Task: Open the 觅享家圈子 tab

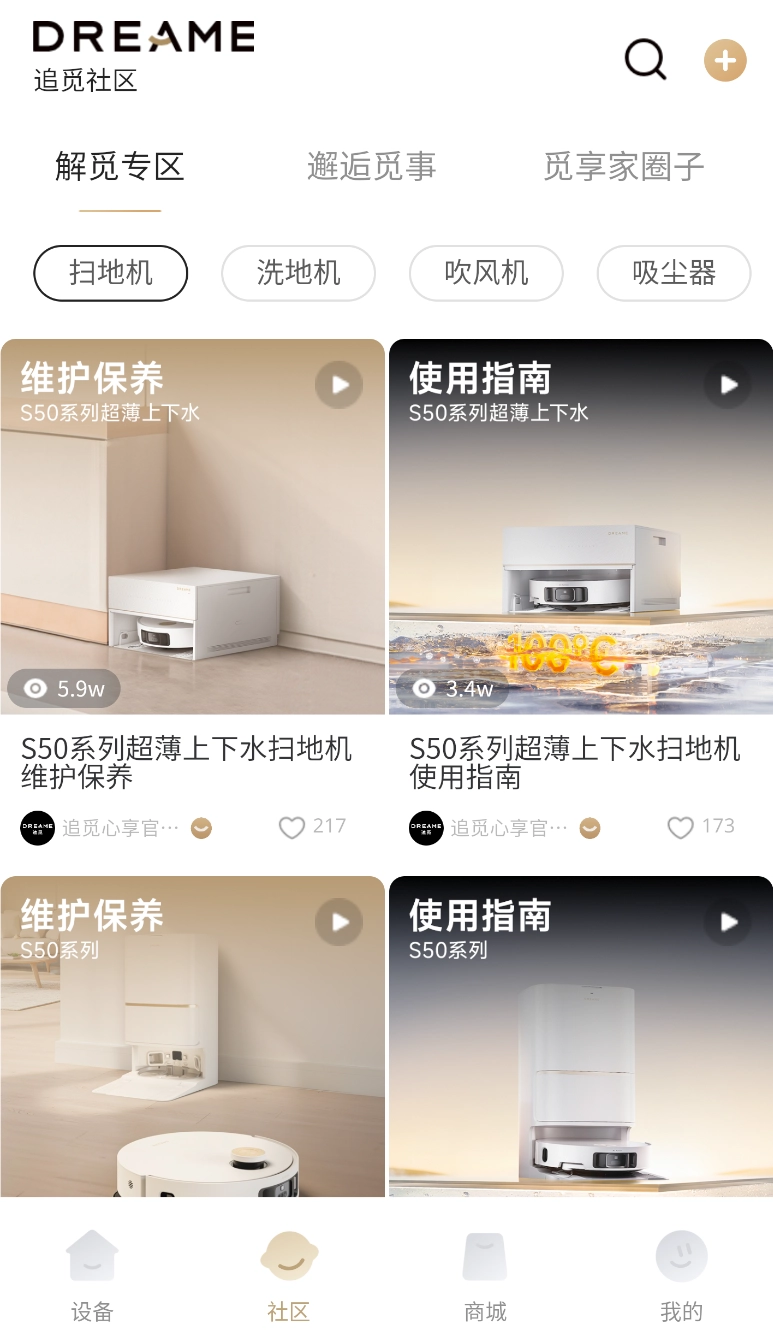Action: [623, 167]
